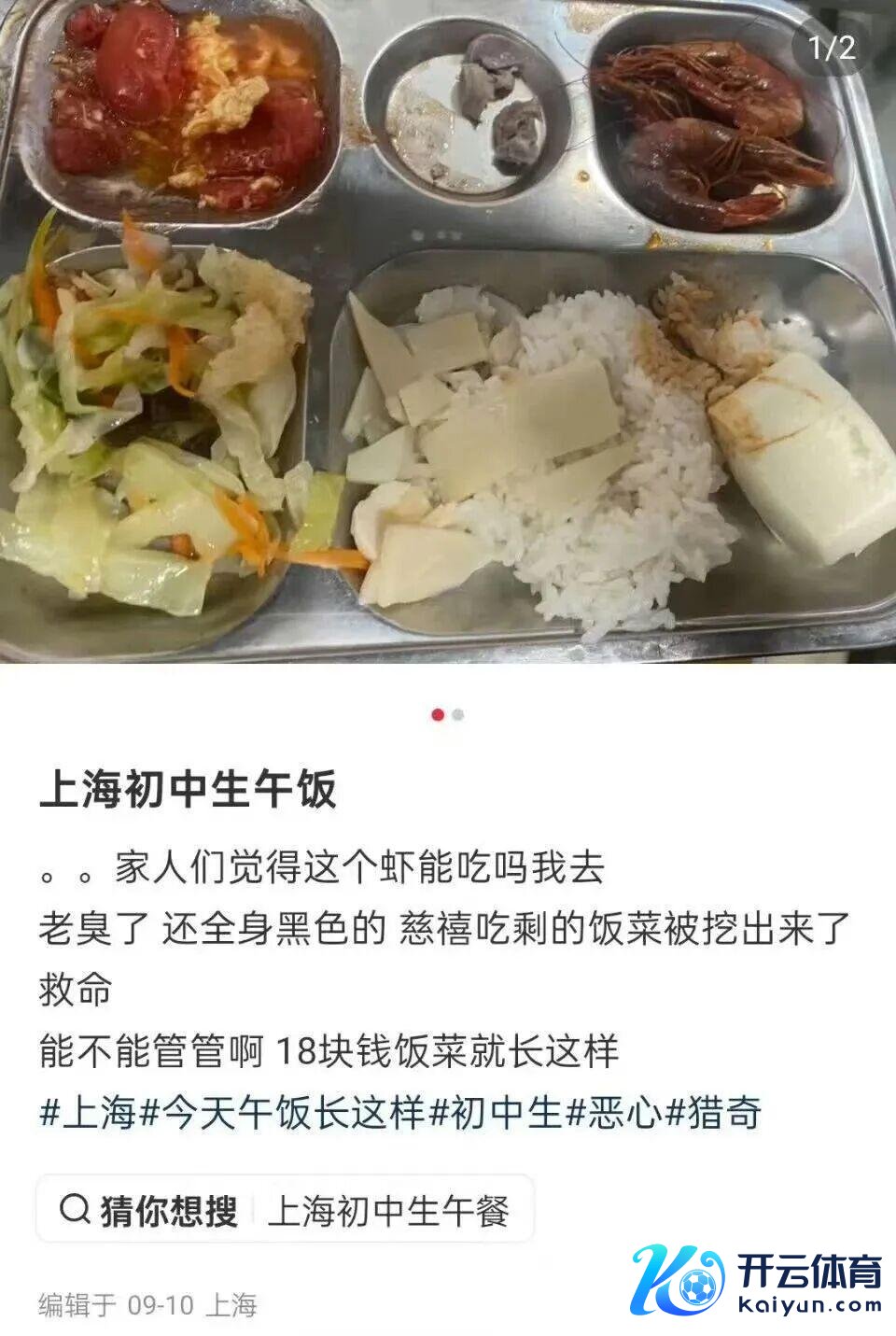Screen dimensions: 896x1336
Task: Open the #上海 hashtag
Action: (89, 1113)
